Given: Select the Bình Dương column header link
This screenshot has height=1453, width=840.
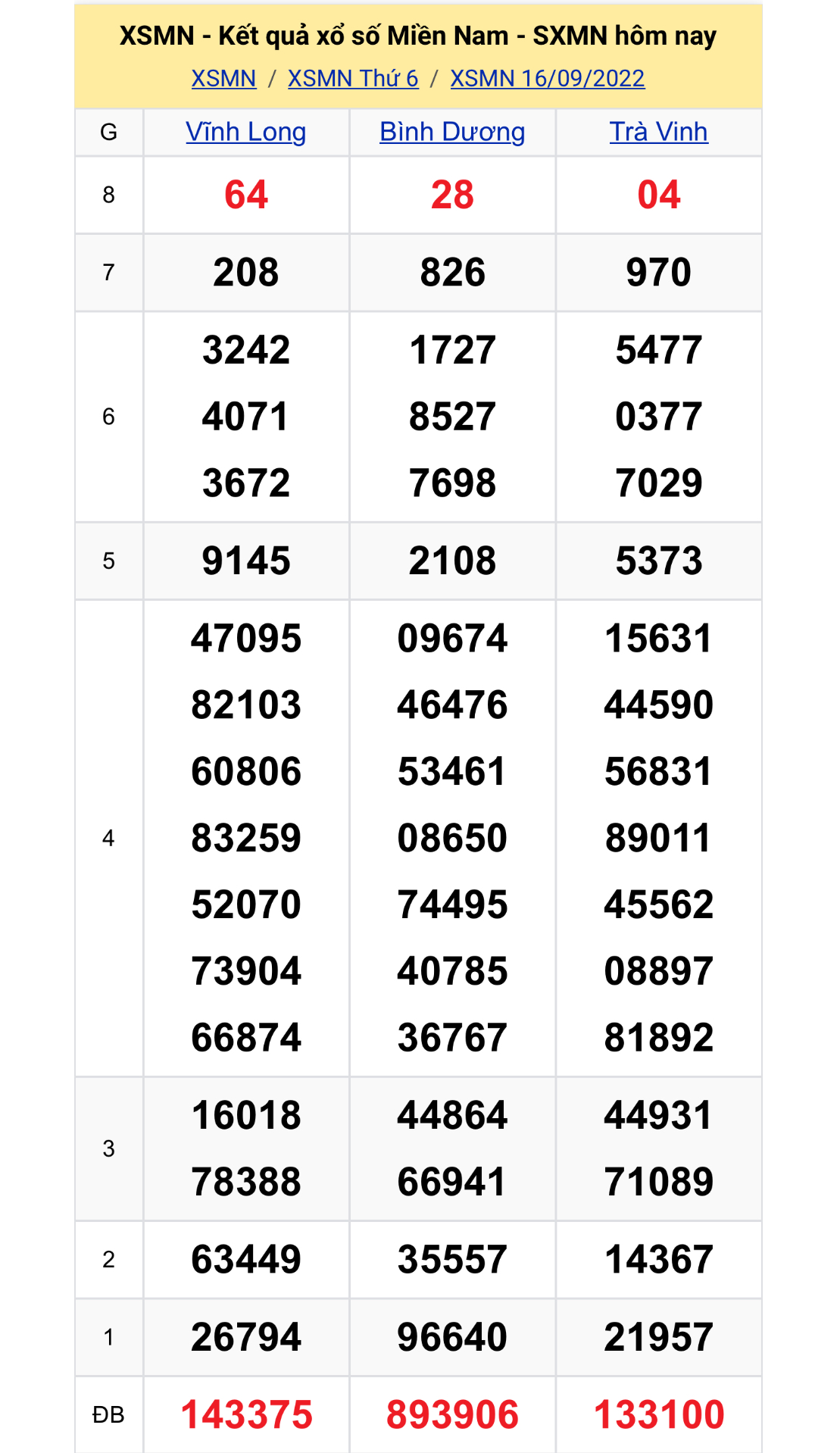Looking at the screenshot, I should (x=452, y=132).
